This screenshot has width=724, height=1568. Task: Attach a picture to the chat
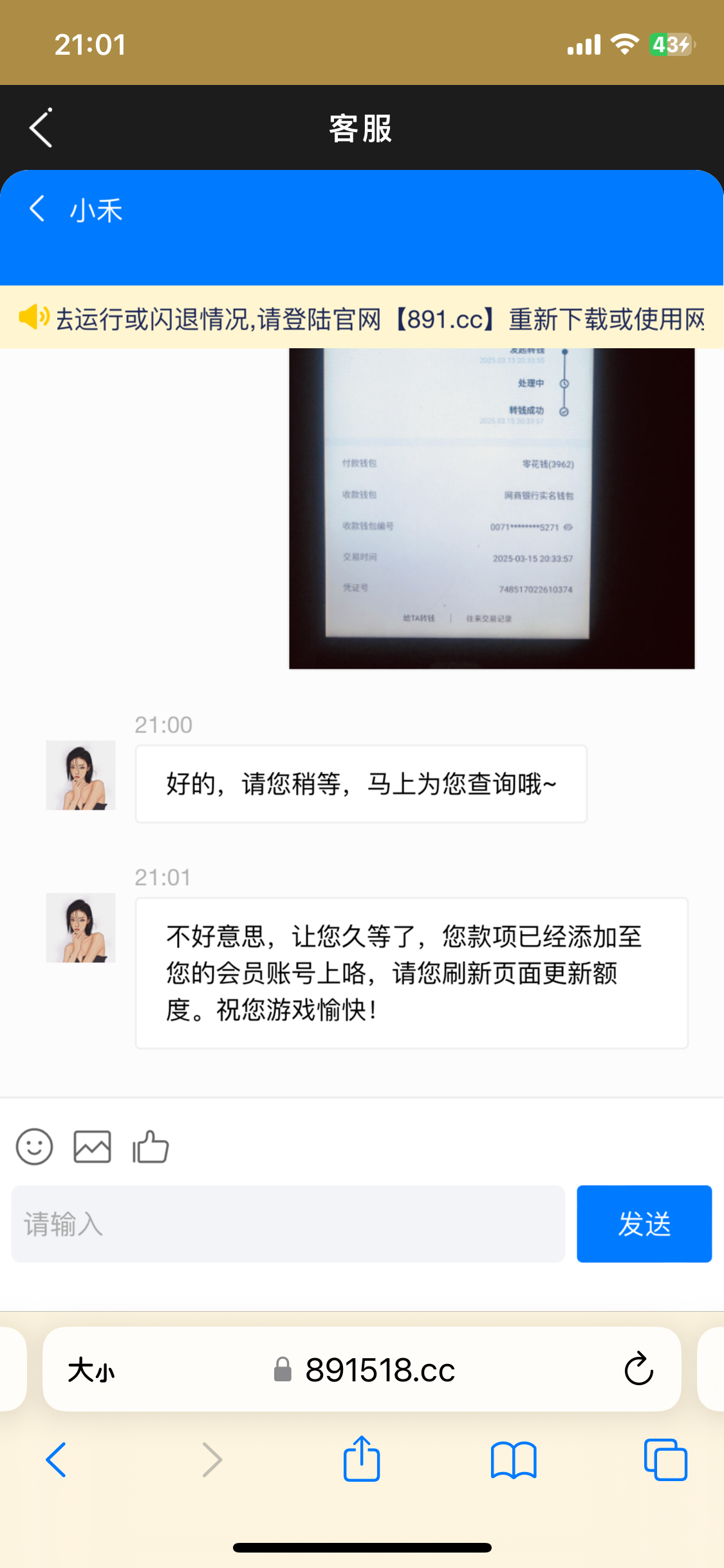(92, 1146)
